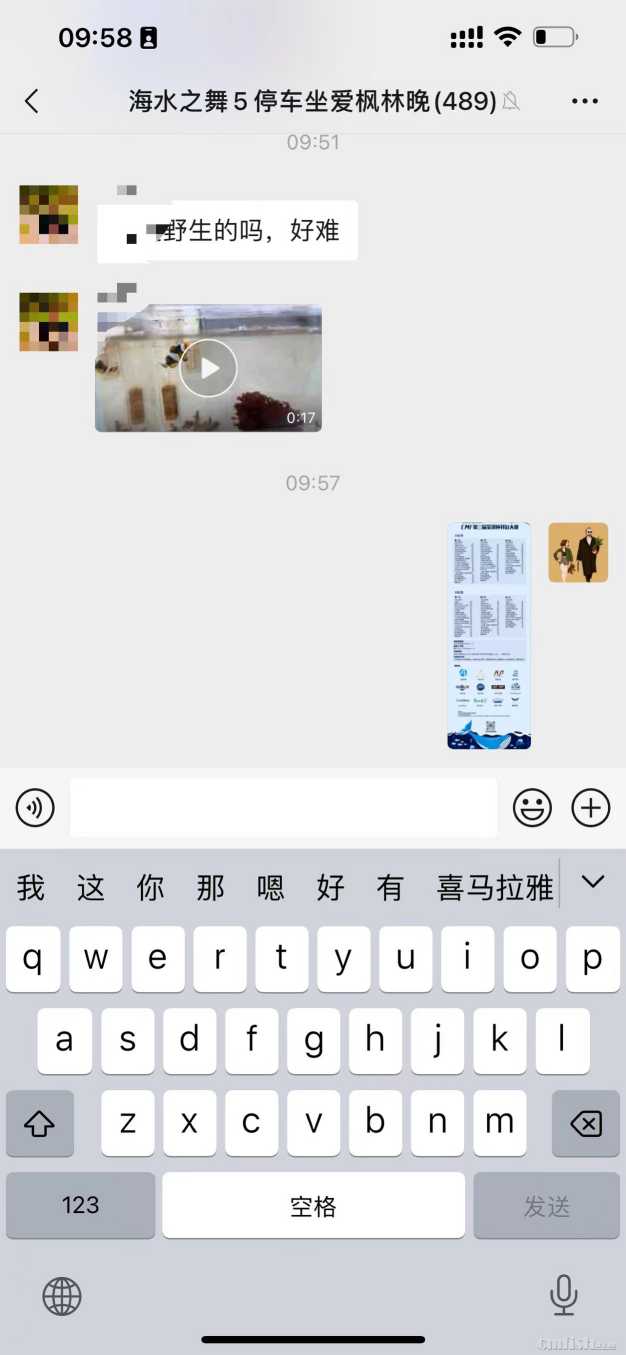Screen dimensions: 626x1355
Task: Switch to voice message input
Action: click(x=35, y=807)
